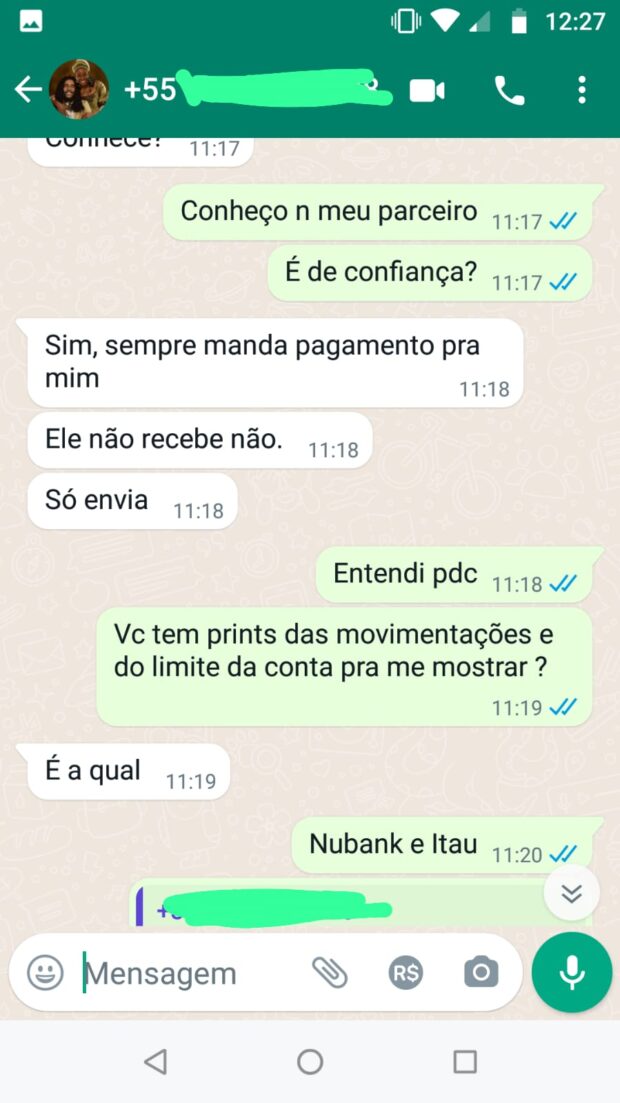The image size is (620, 1103).
Task: Open the emoji picker
Action: (45, 972)
